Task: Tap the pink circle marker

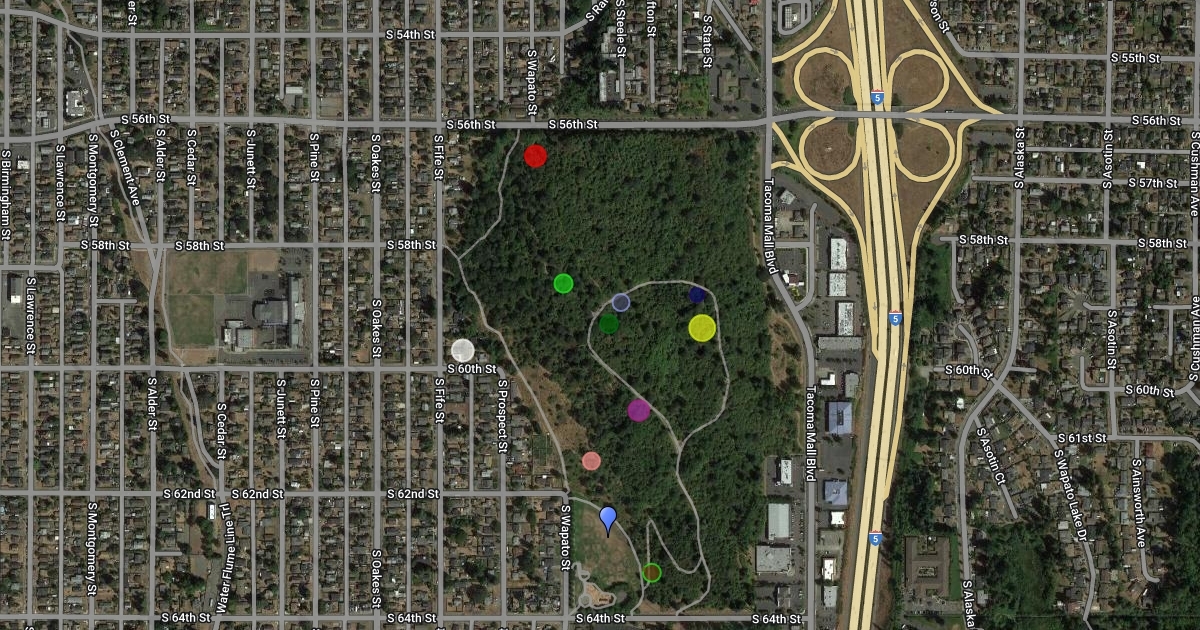Action: 591,461
